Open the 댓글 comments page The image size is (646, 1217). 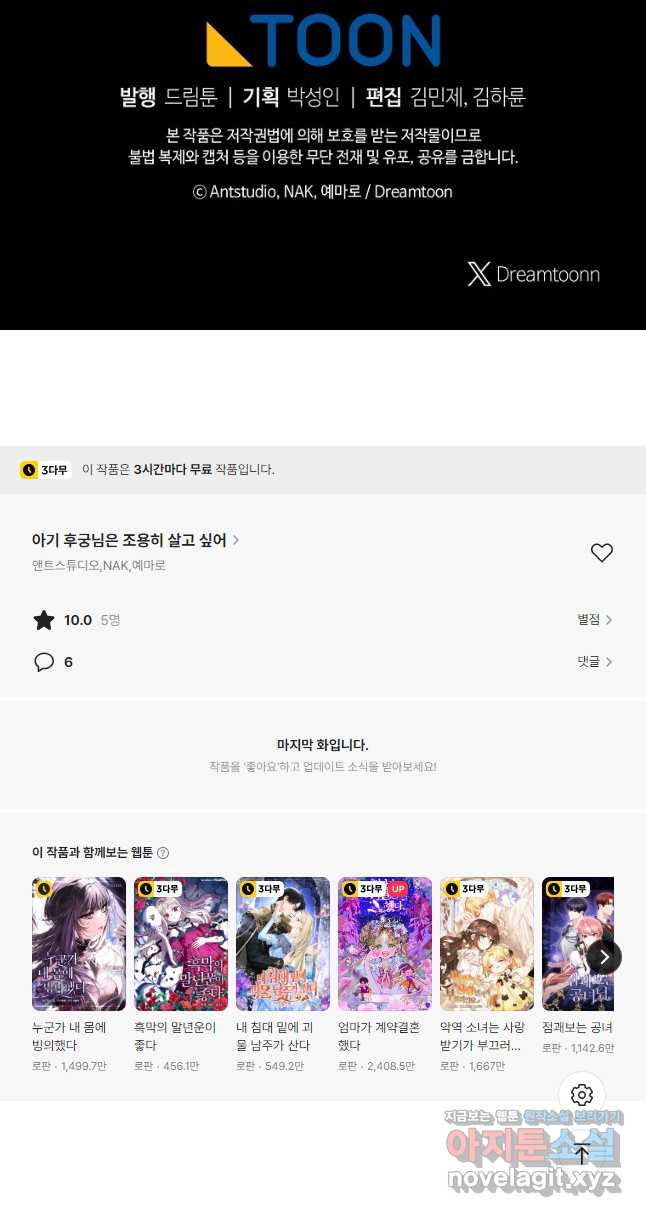594,662
